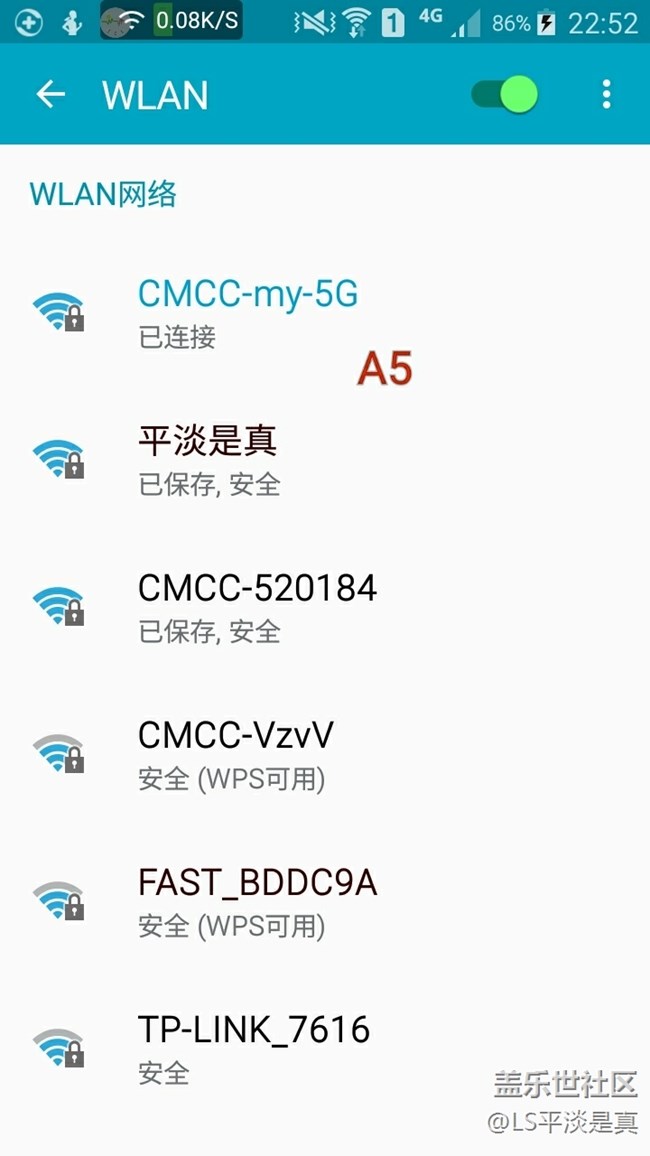Turn off the WLAN switch
The height and width of the screenshot is (1156, 650).
click(505, 95)
